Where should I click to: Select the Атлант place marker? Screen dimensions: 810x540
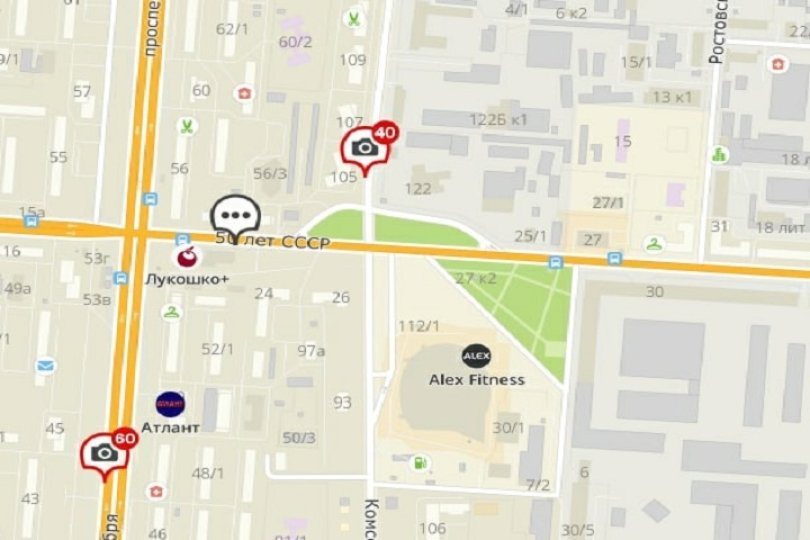point(170,404)
